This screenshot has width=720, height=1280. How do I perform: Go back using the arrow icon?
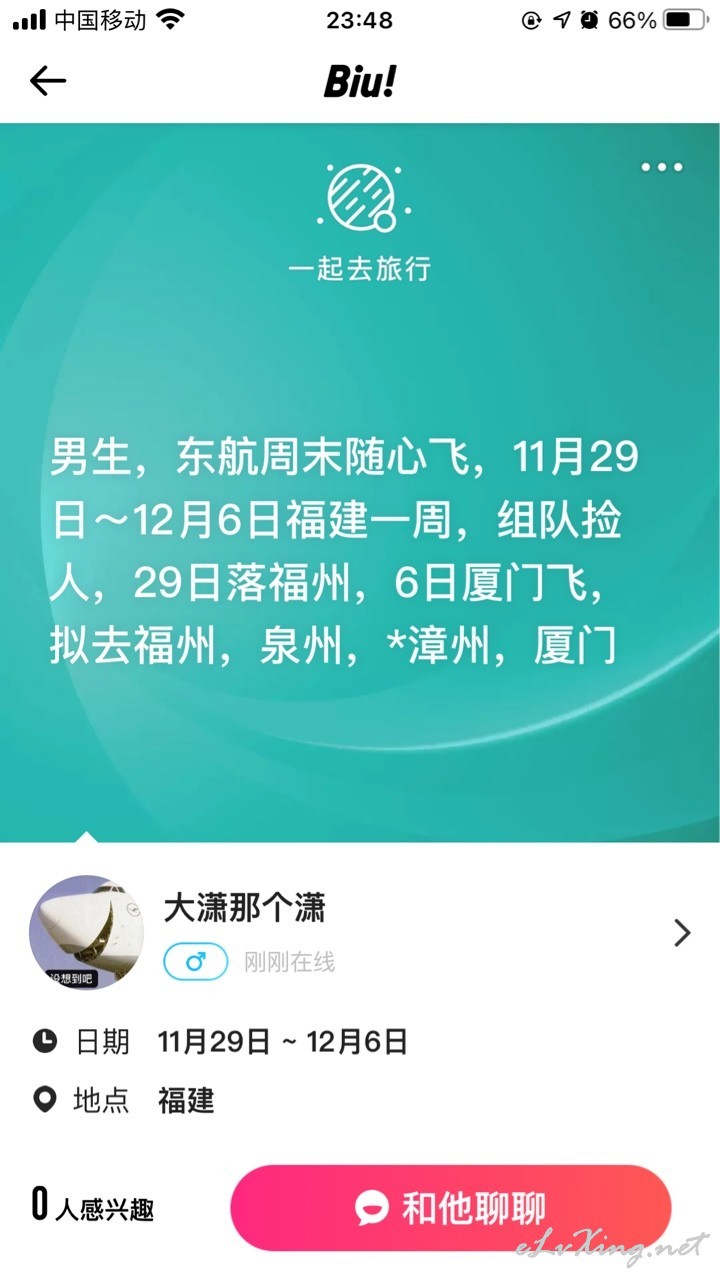[48, 81]
